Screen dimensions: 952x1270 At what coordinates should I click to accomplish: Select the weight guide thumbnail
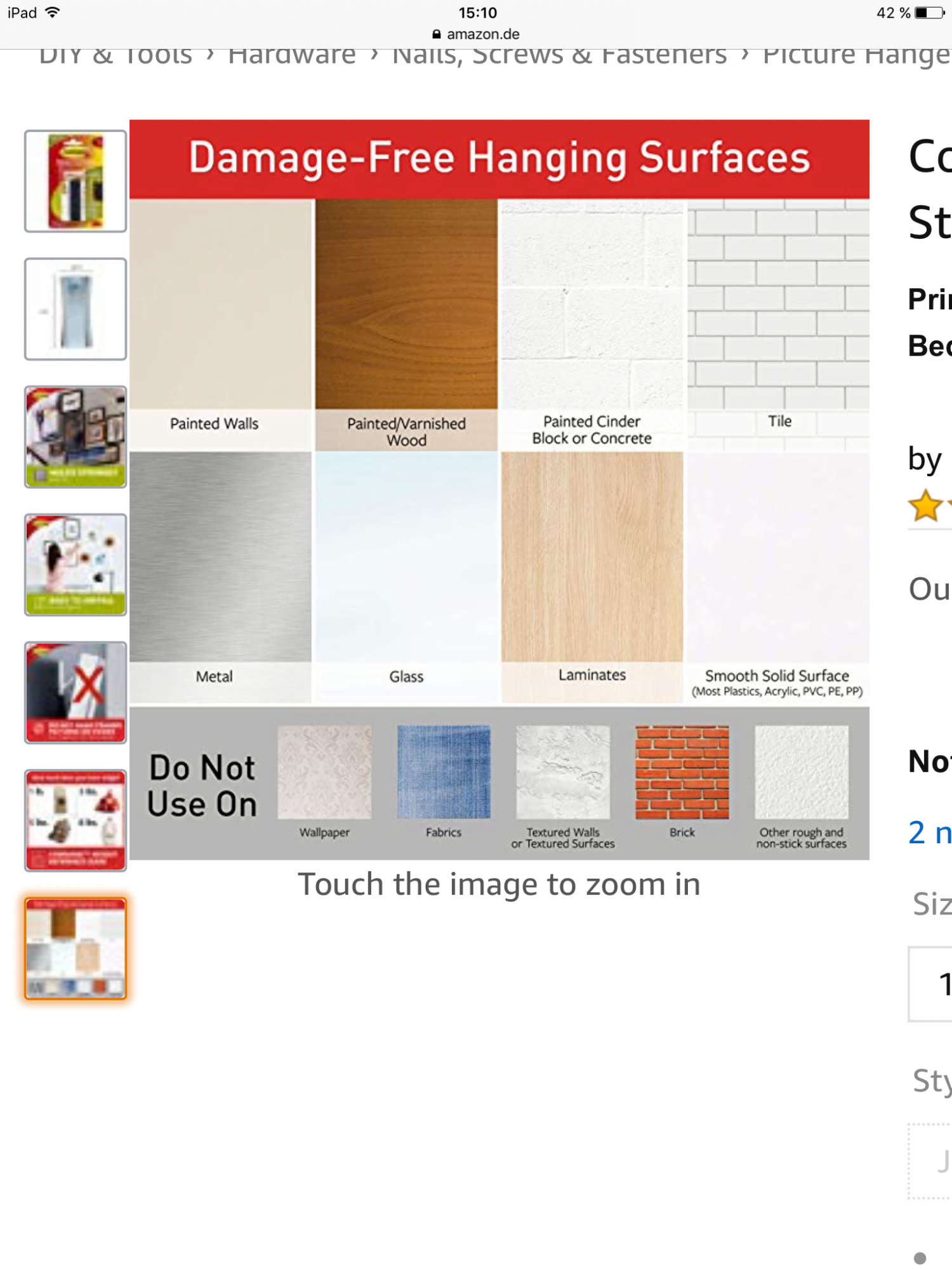pos(76,820)
